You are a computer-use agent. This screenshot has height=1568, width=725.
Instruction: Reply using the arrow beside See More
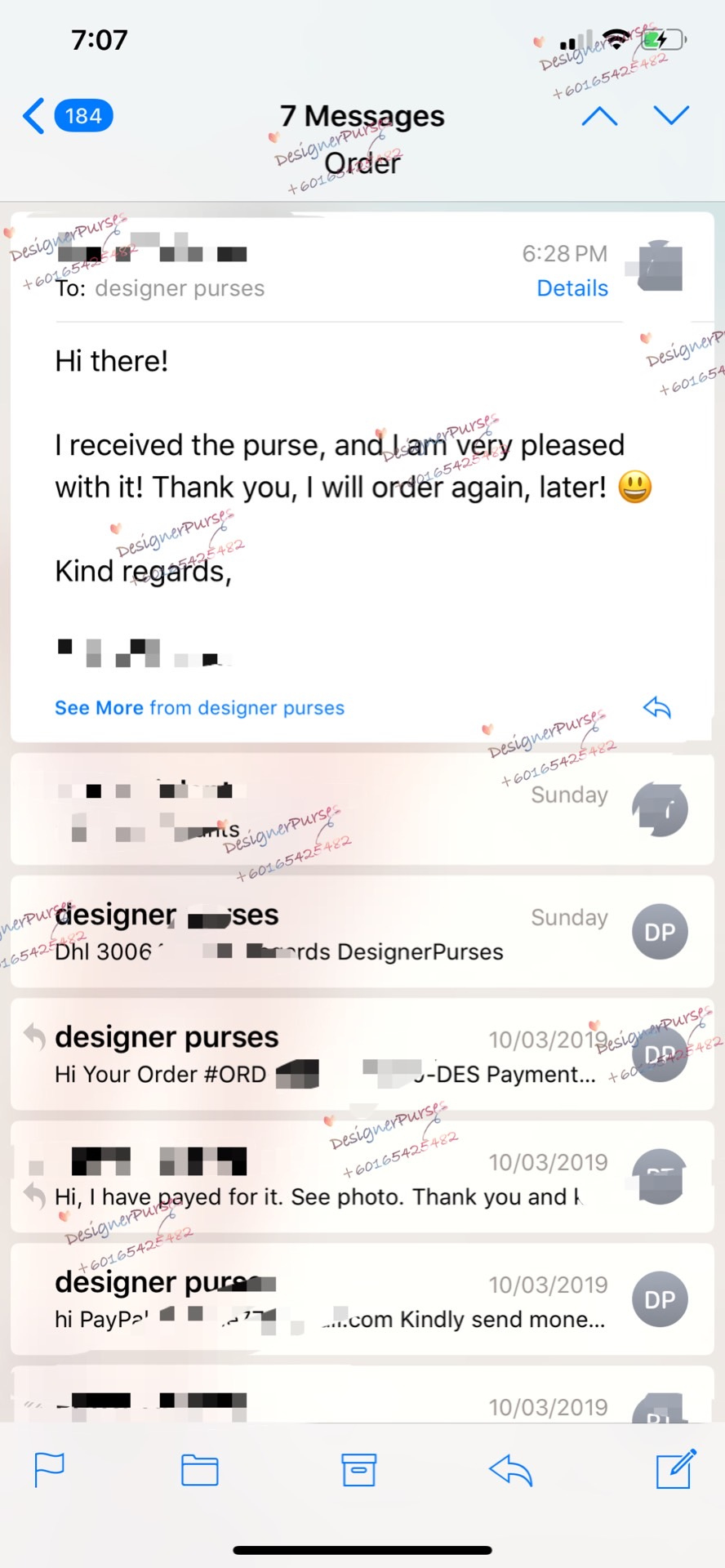656,708
